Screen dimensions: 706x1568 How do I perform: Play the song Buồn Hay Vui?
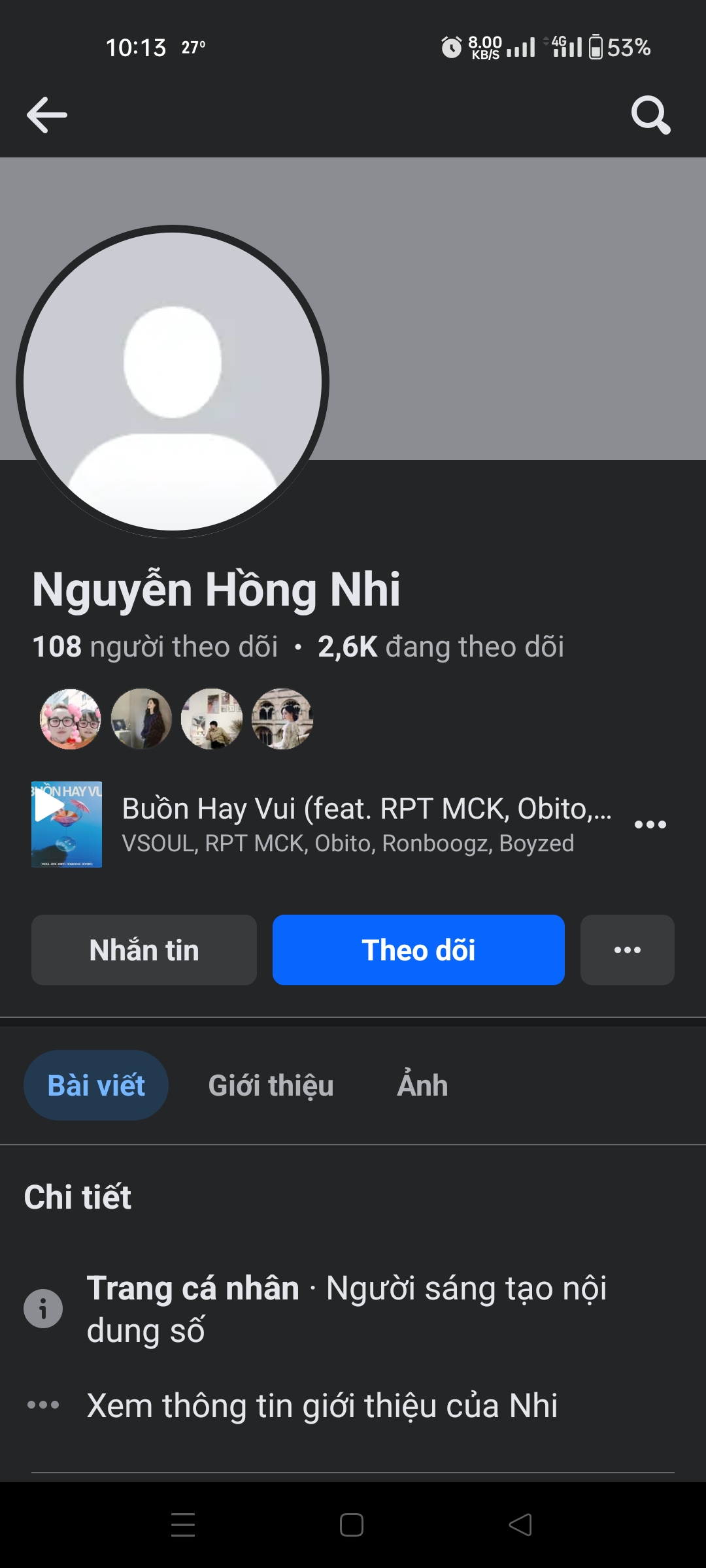(67, 825)
